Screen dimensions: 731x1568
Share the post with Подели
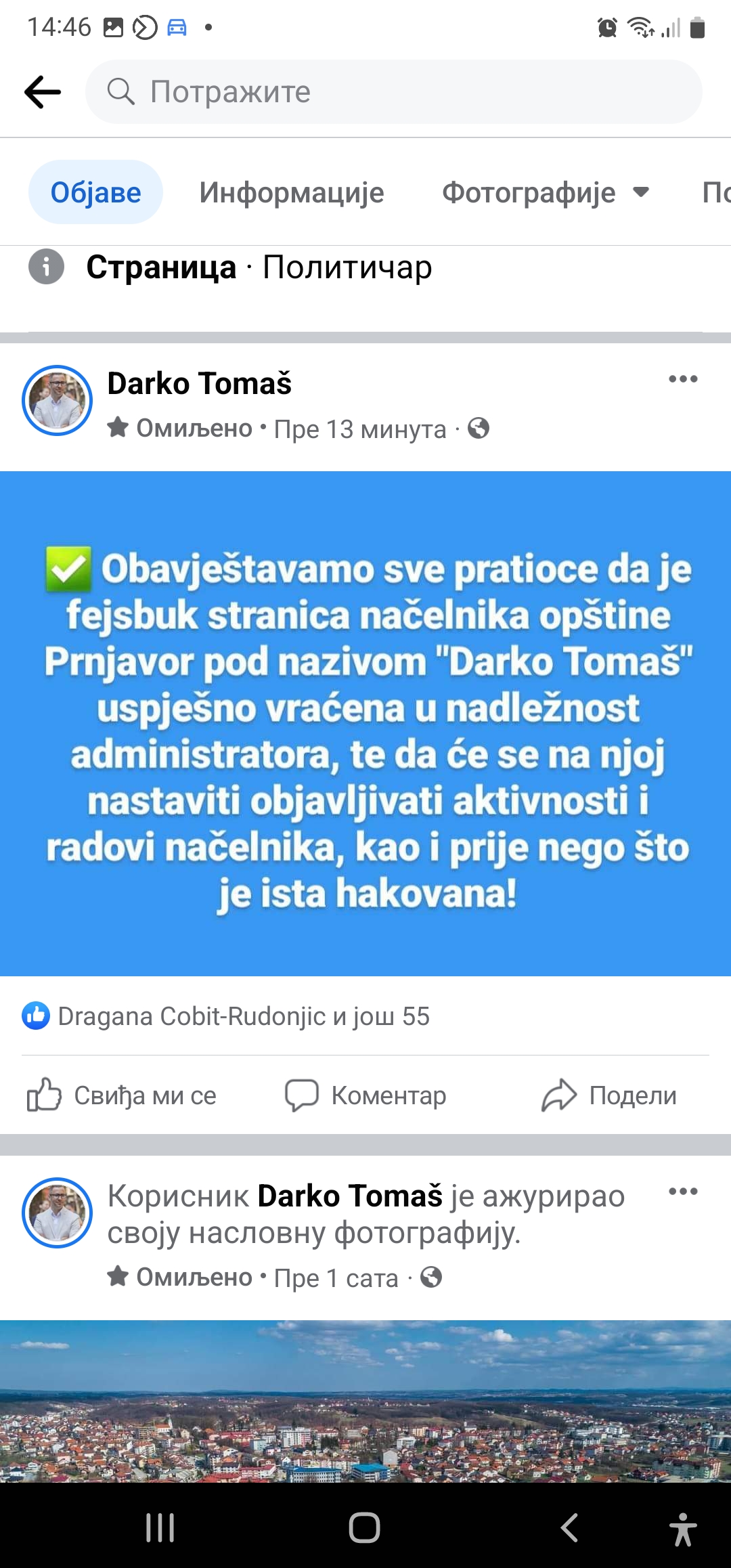coord(609,1095)
